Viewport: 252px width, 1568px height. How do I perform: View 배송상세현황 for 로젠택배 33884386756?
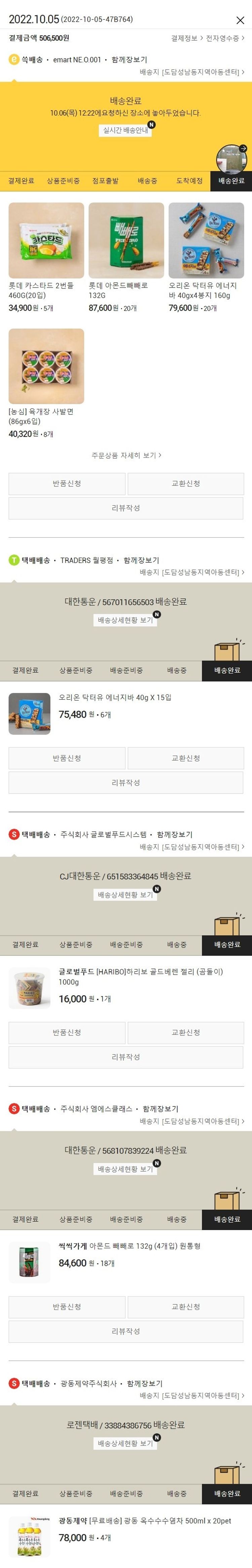click(x=125, y=1443)
